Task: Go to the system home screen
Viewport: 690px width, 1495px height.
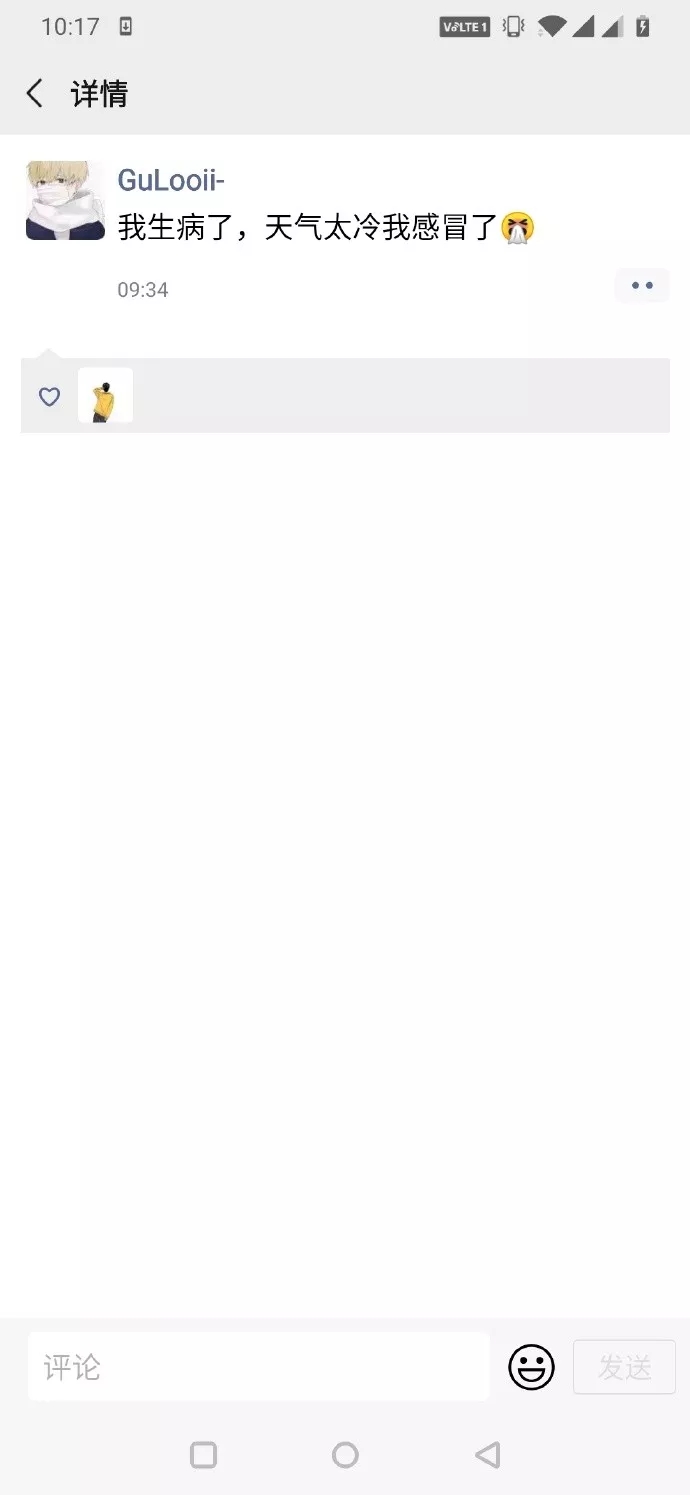Action: point(345,1455)
